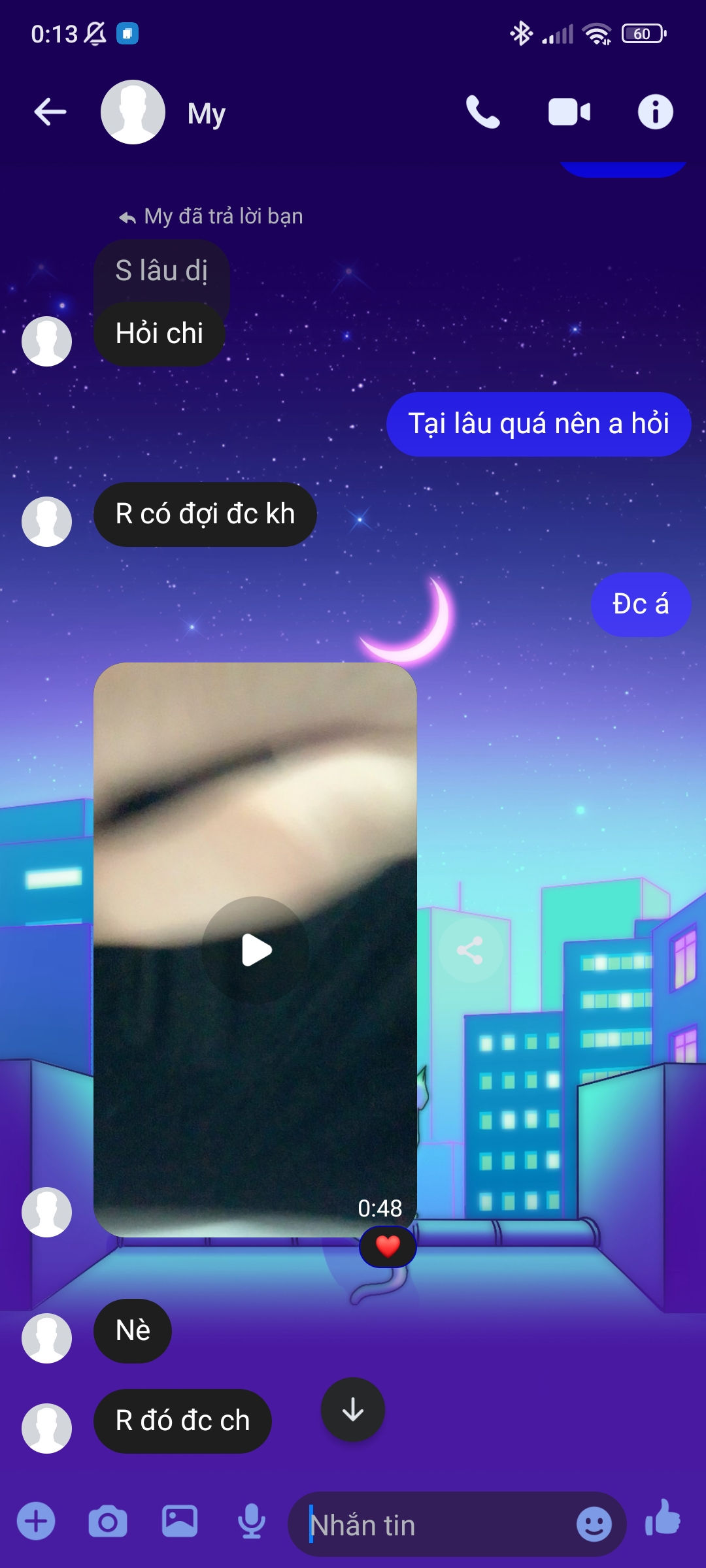Image resolution: width=706 pixels, height=1568 pixels.
Task: Open the camera to take a photo
Action: [108, 1521]
